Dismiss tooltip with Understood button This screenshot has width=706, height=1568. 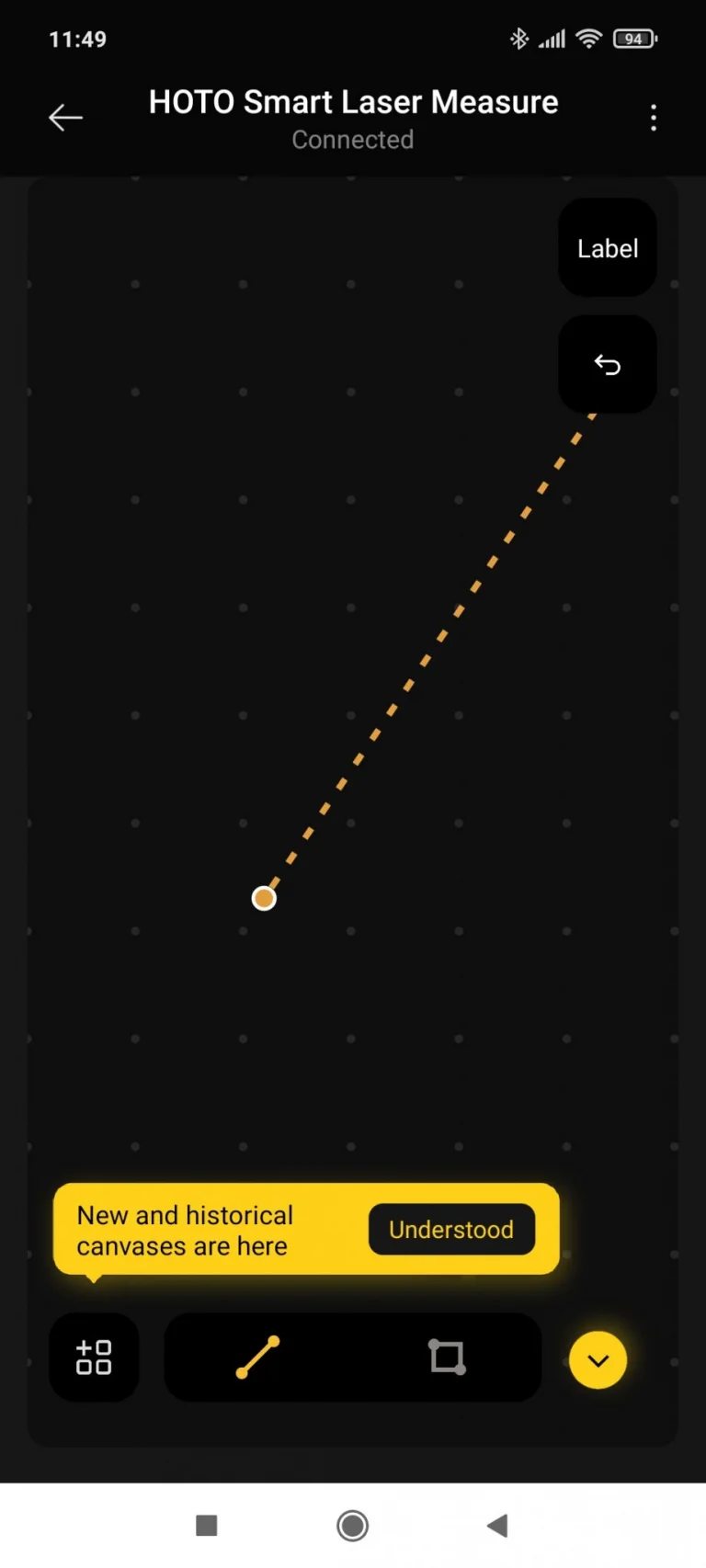coord(451,1229)
